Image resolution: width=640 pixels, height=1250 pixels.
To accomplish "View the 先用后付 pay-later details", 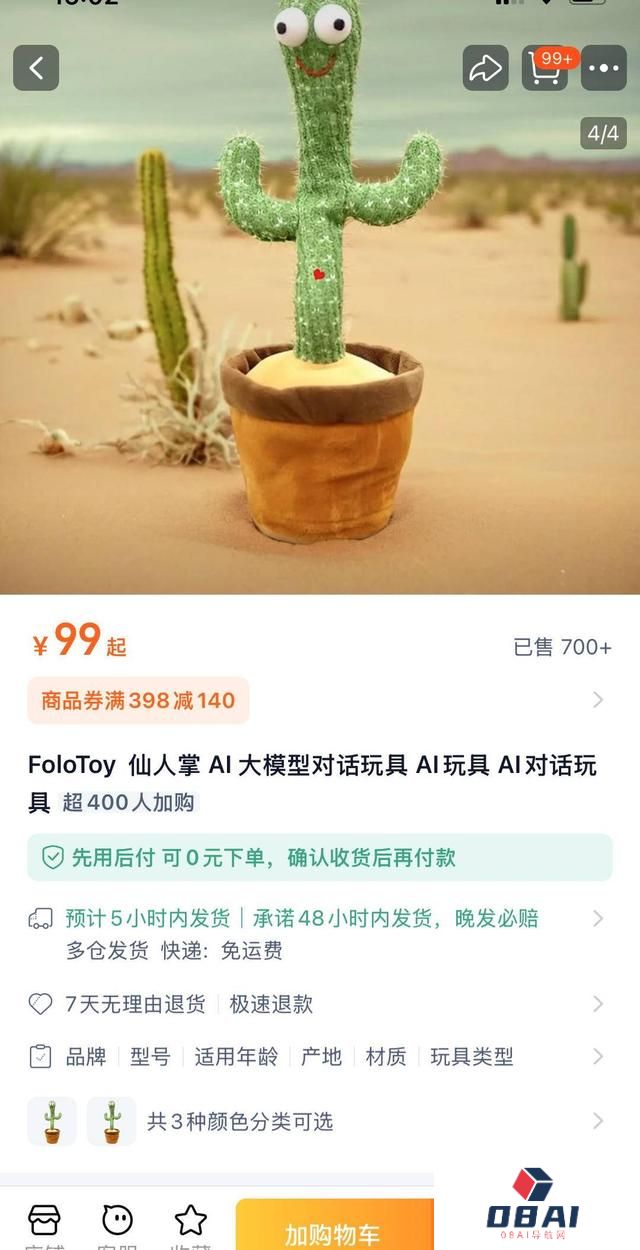I will pyautogui.click(x=319, y=857).
